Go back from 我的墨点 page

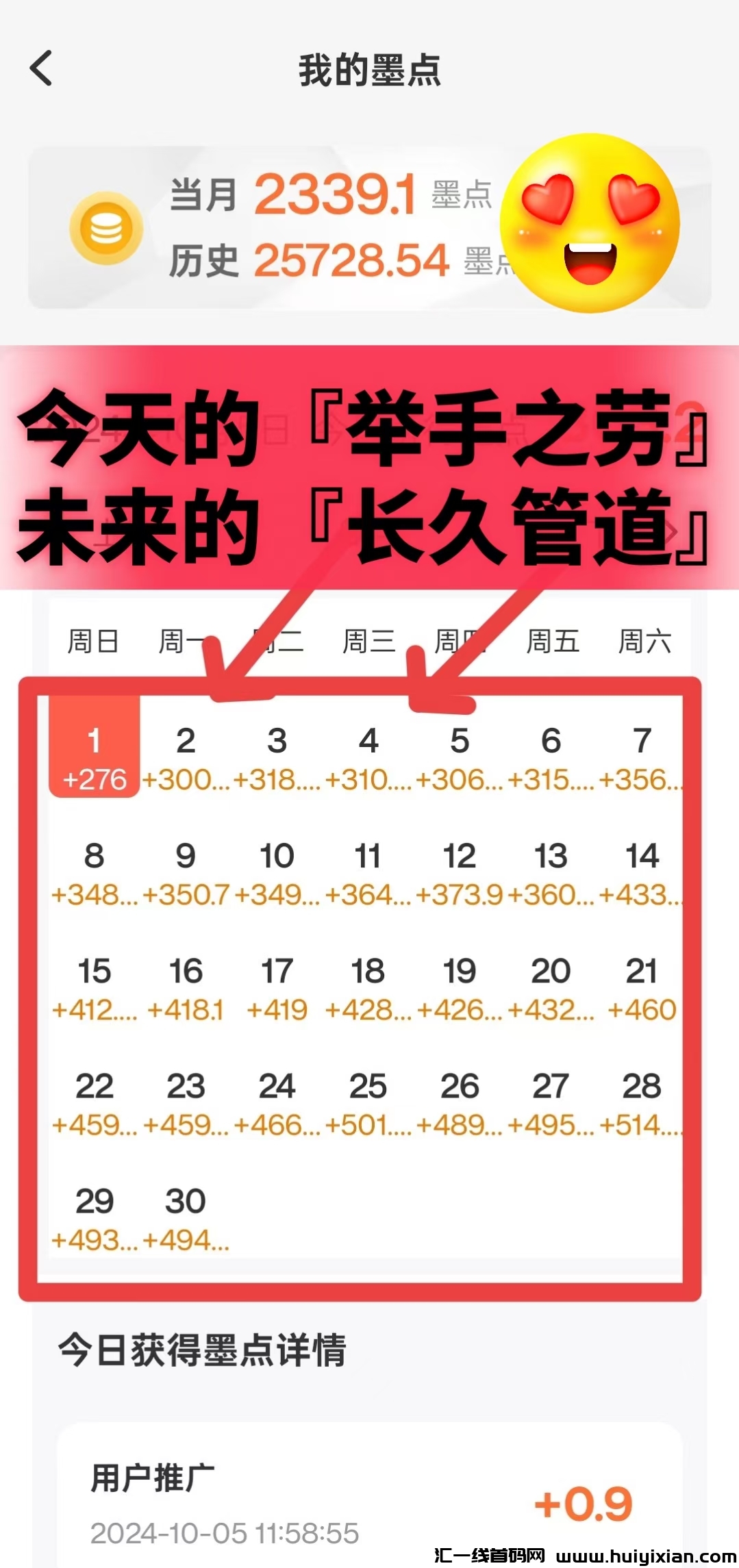(42, 69)
